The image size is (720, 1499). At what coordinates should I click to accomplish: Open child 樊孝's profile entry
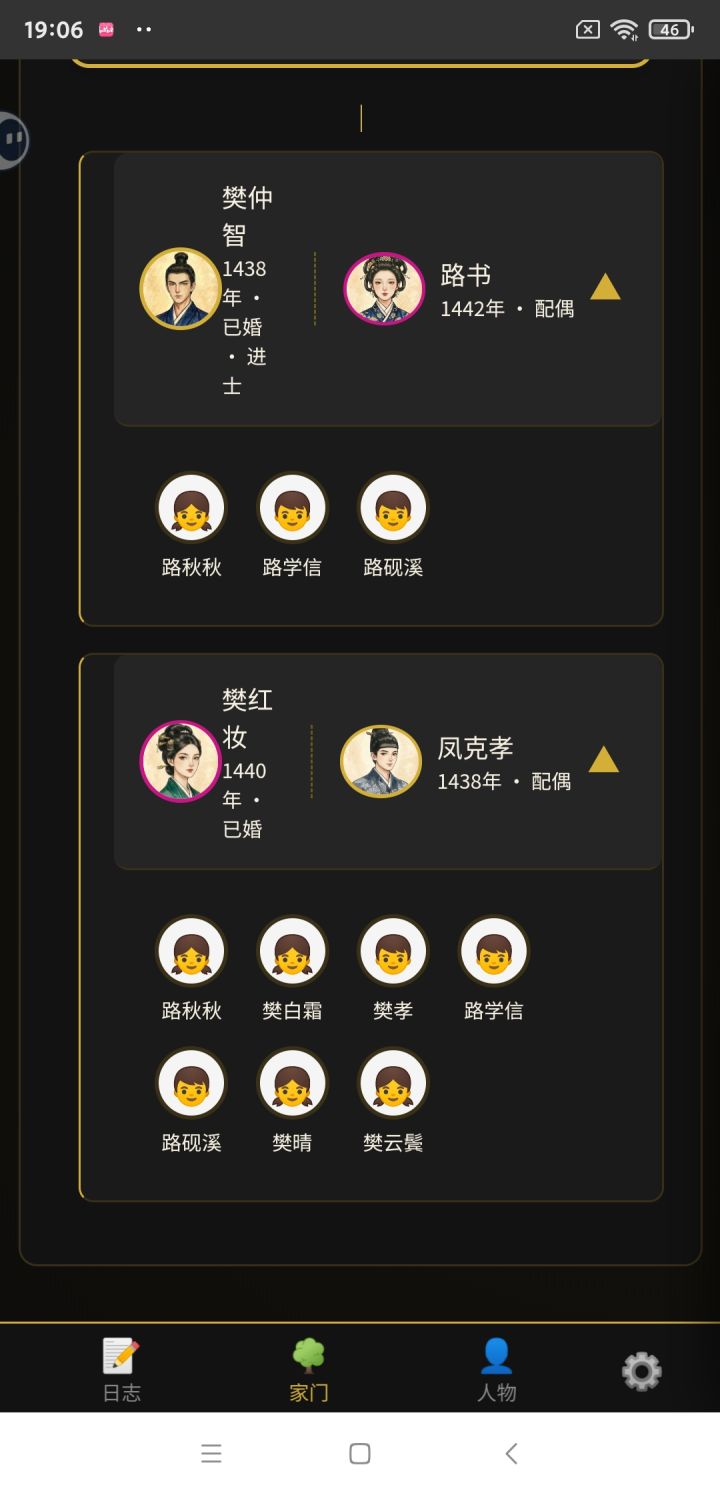pyautogui.click(x=392, y=952)
